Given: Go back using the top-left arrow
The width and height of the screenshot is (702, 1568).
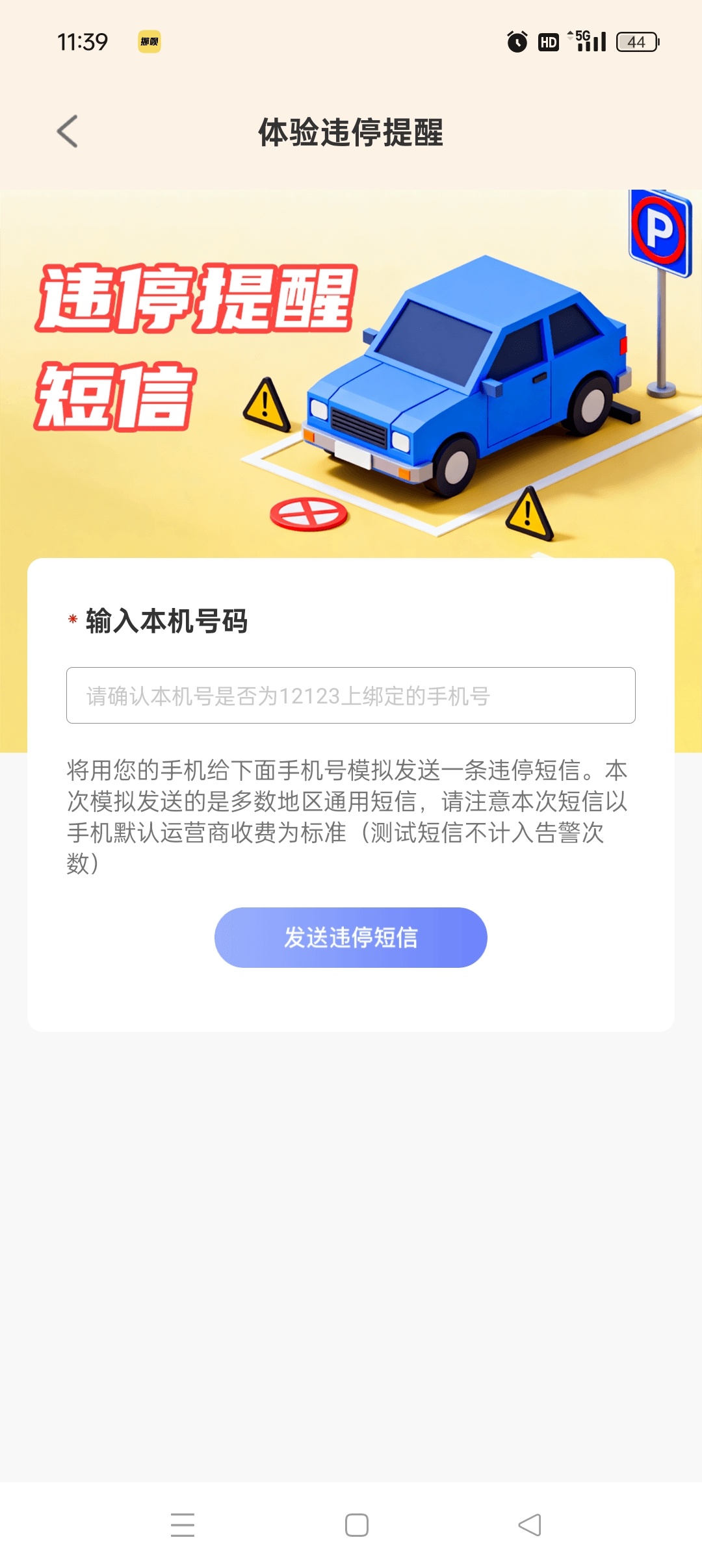Looking at the screenshot, I should (68, 132).
